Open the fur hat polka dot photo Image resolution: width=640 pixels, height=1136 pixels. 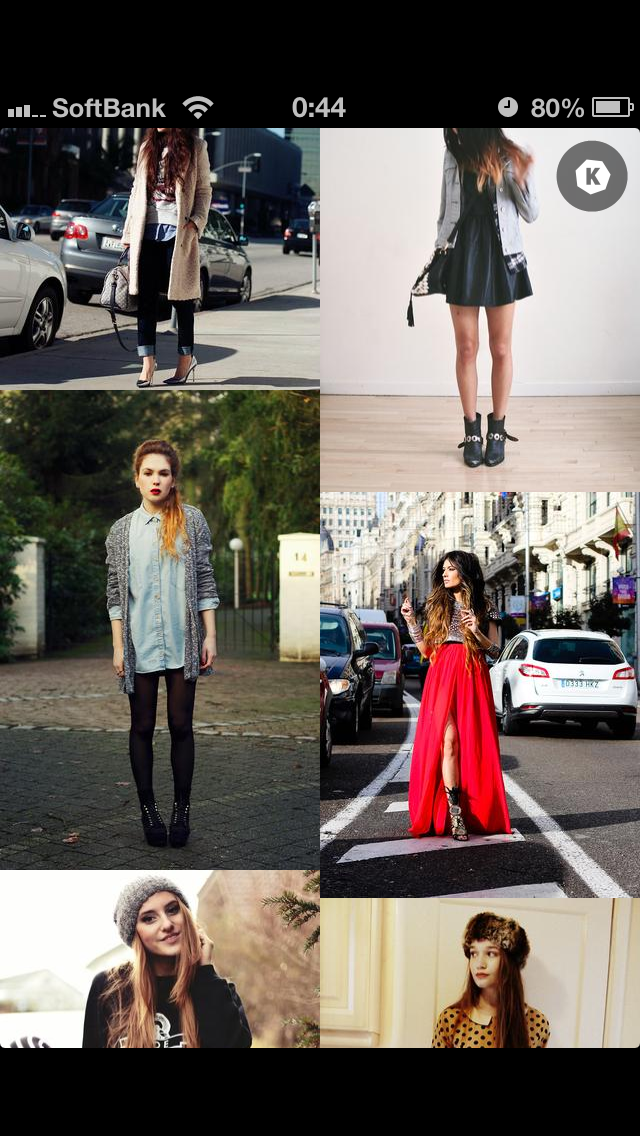(x=480, y=972)
